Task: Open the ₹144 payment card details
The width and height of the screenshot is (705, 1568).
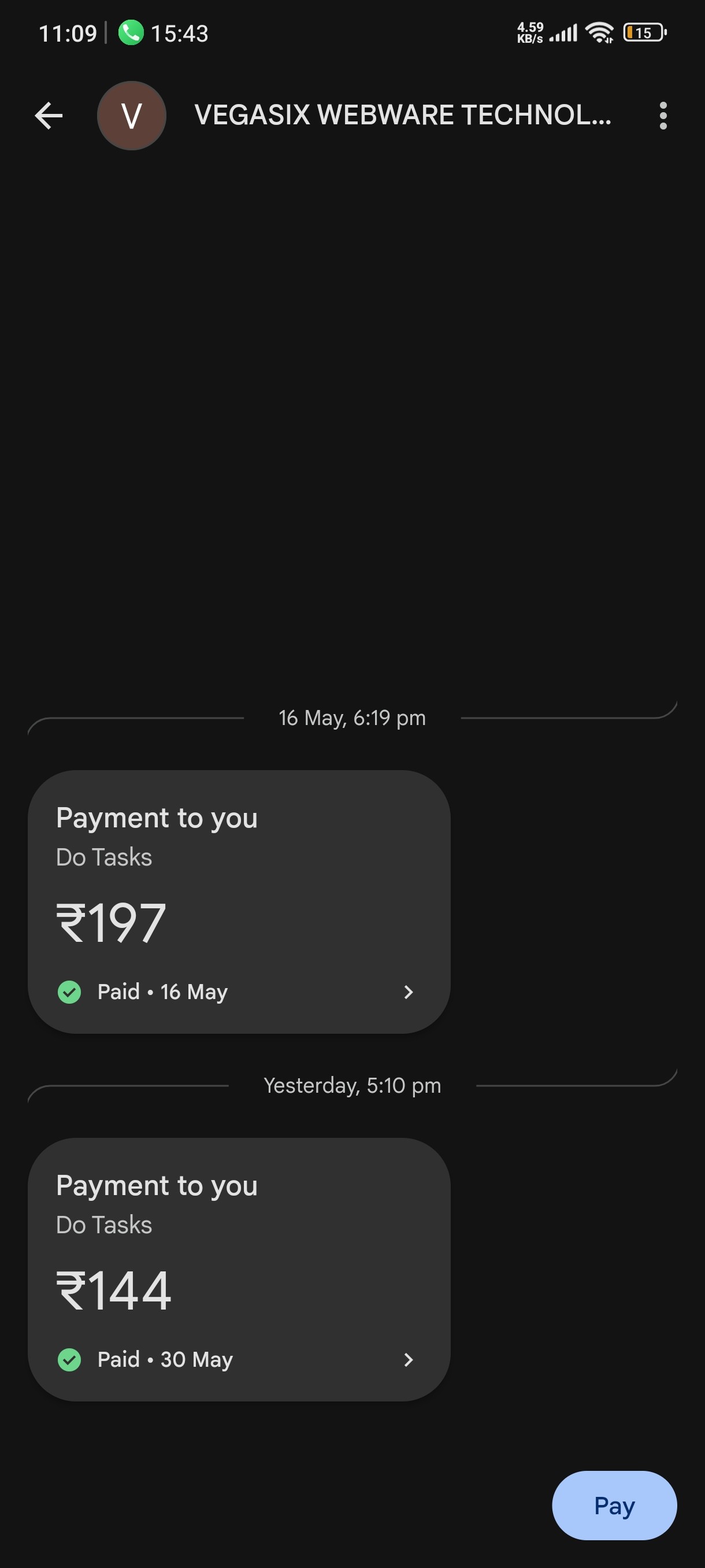Action: coord(239,1269)
